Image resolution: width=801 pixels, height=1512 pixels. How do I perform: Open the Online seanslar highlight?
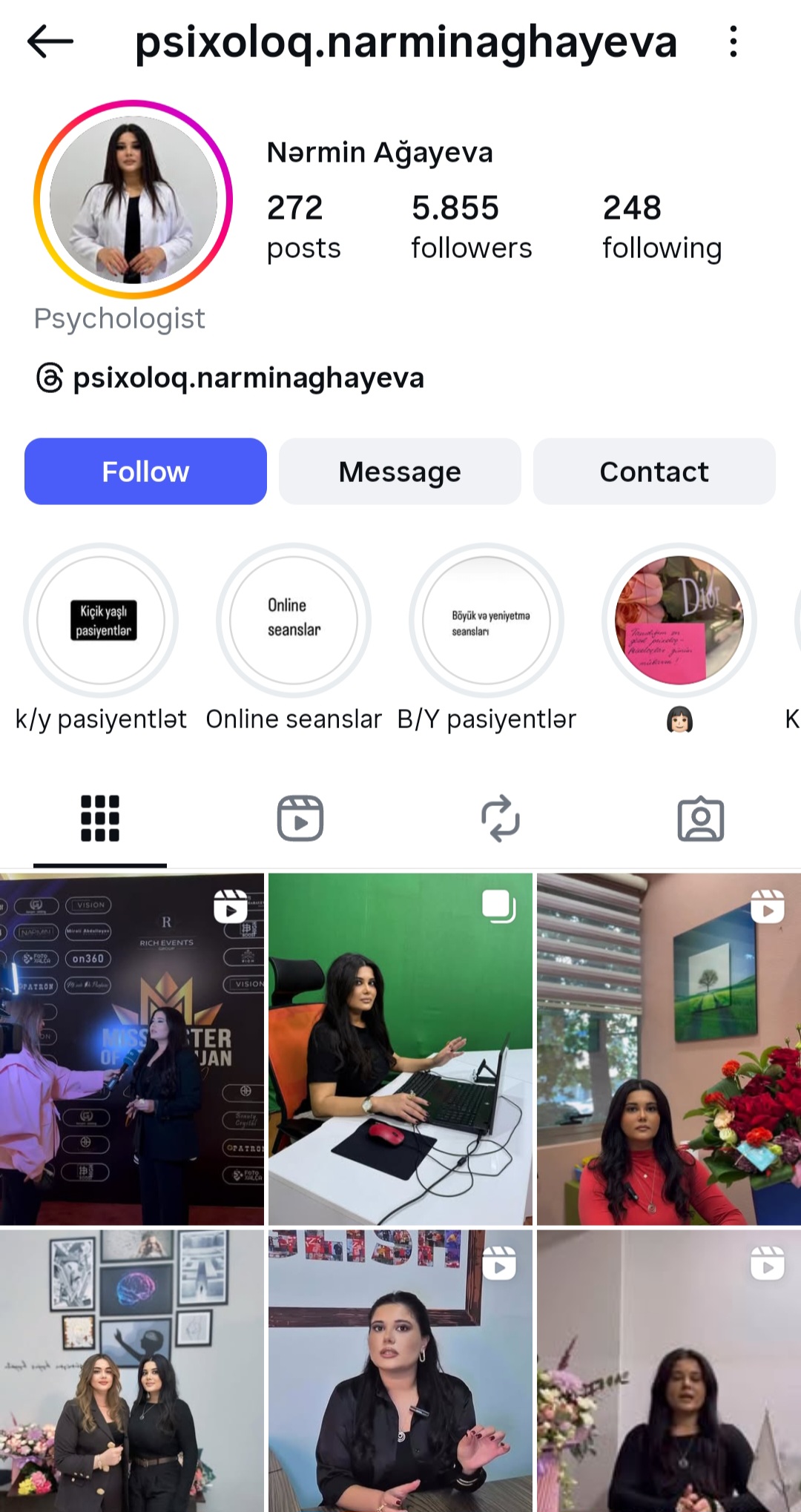[294, 620]
